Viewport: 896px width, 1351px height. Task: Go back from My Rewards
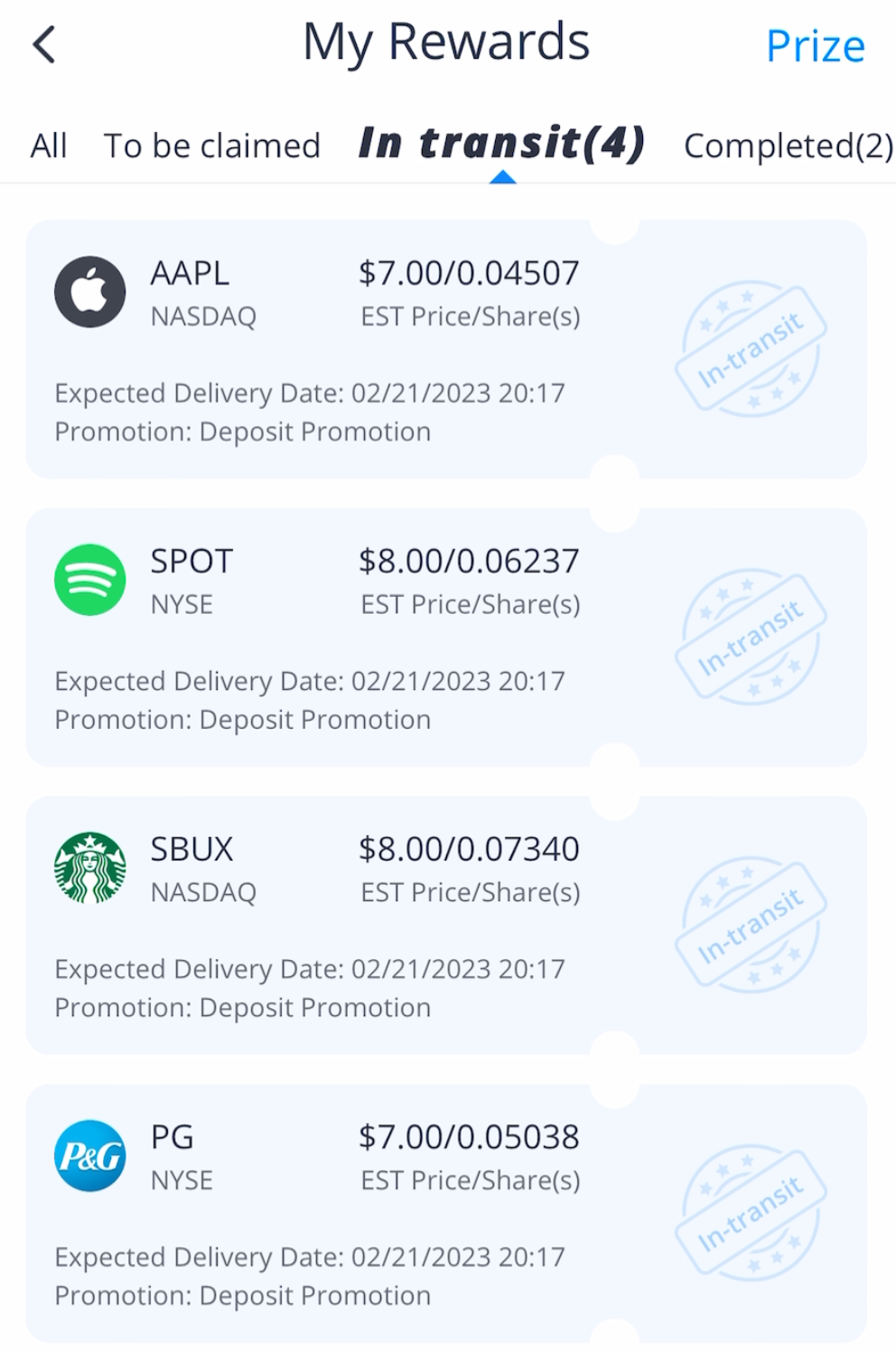click(x=44, y=44)
